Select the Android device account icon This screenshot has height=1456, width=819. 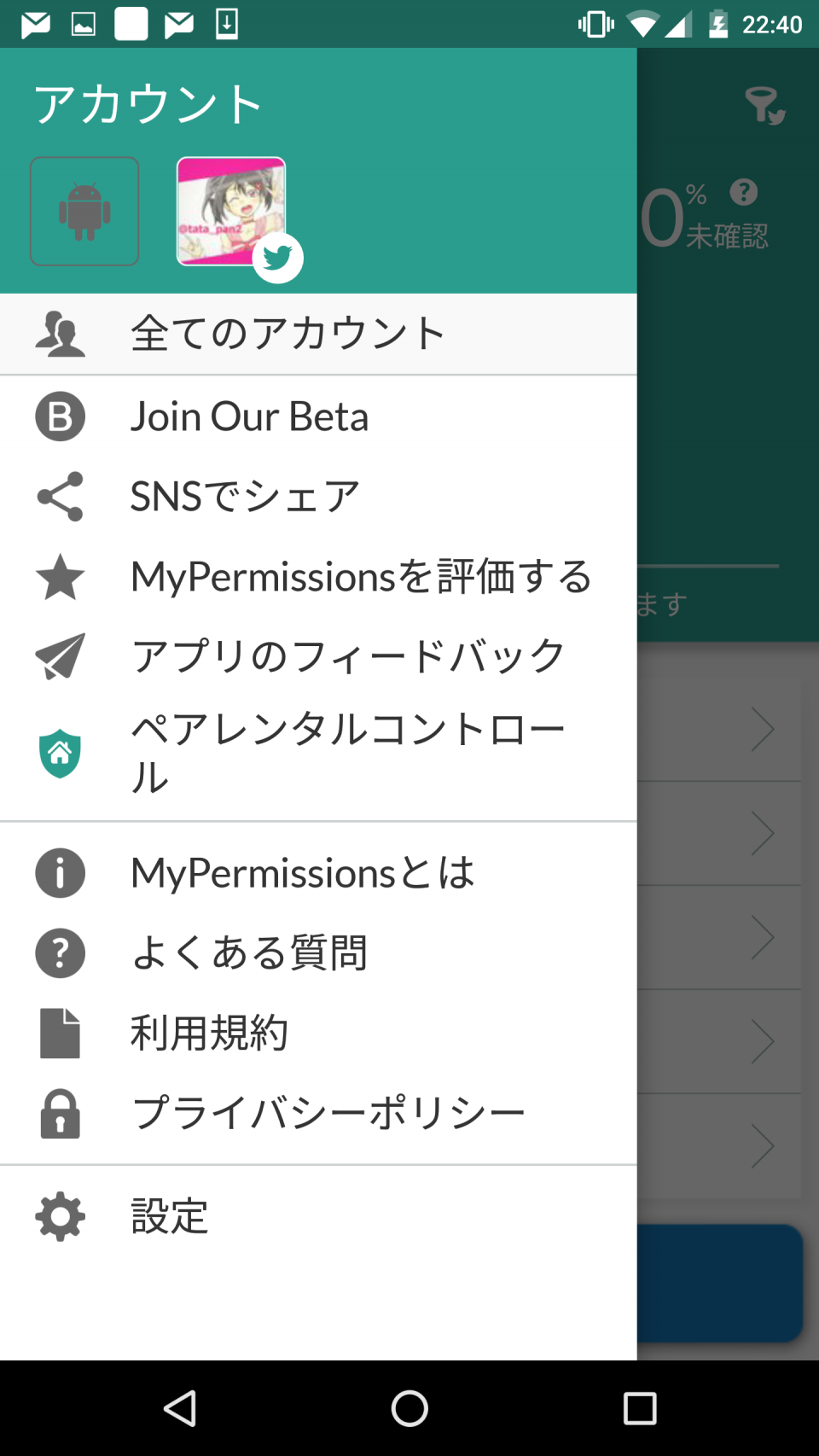pos(84,211)
